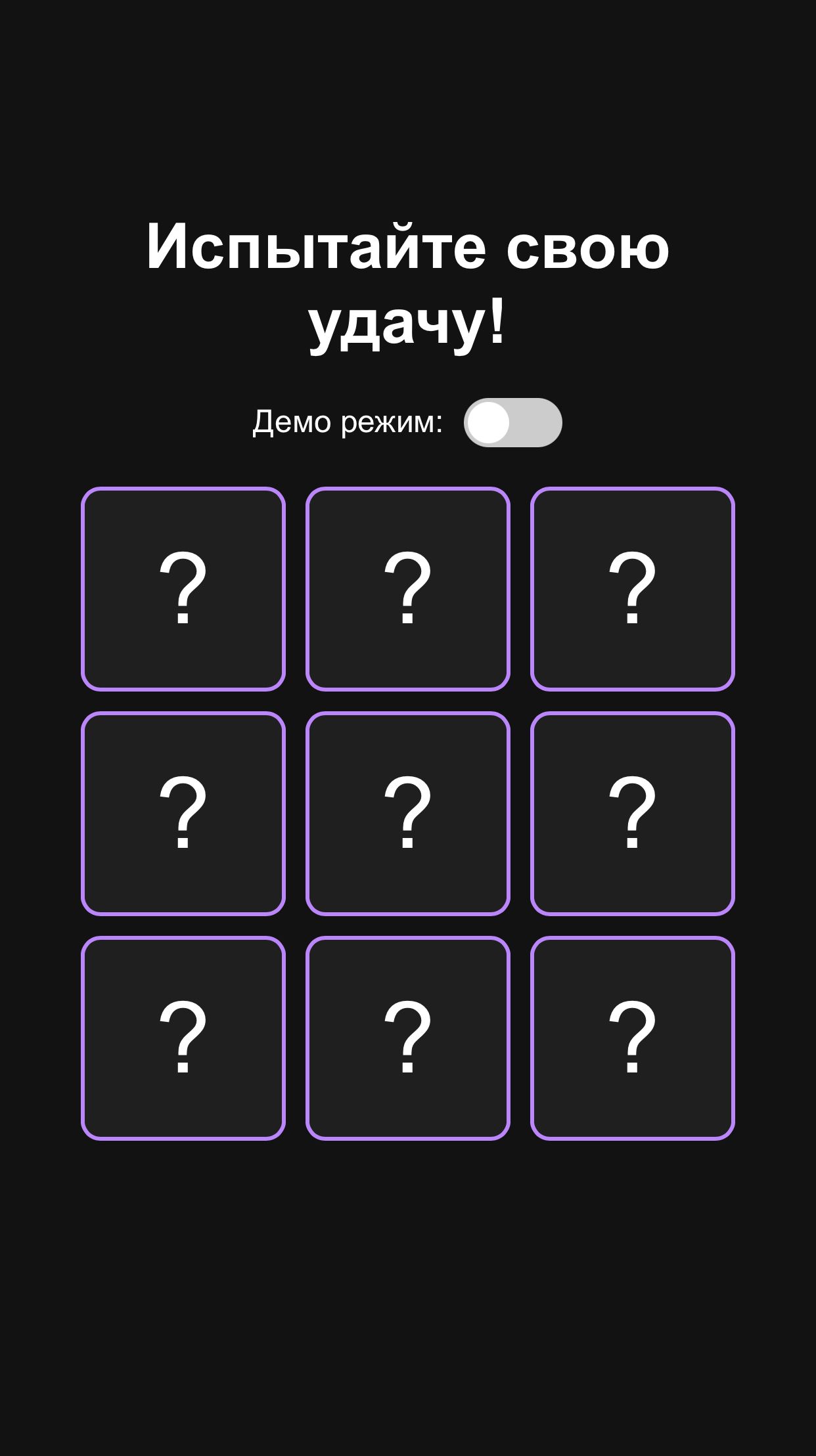
Task: Click the question mark in the last card
Action: pos(633,1038)
